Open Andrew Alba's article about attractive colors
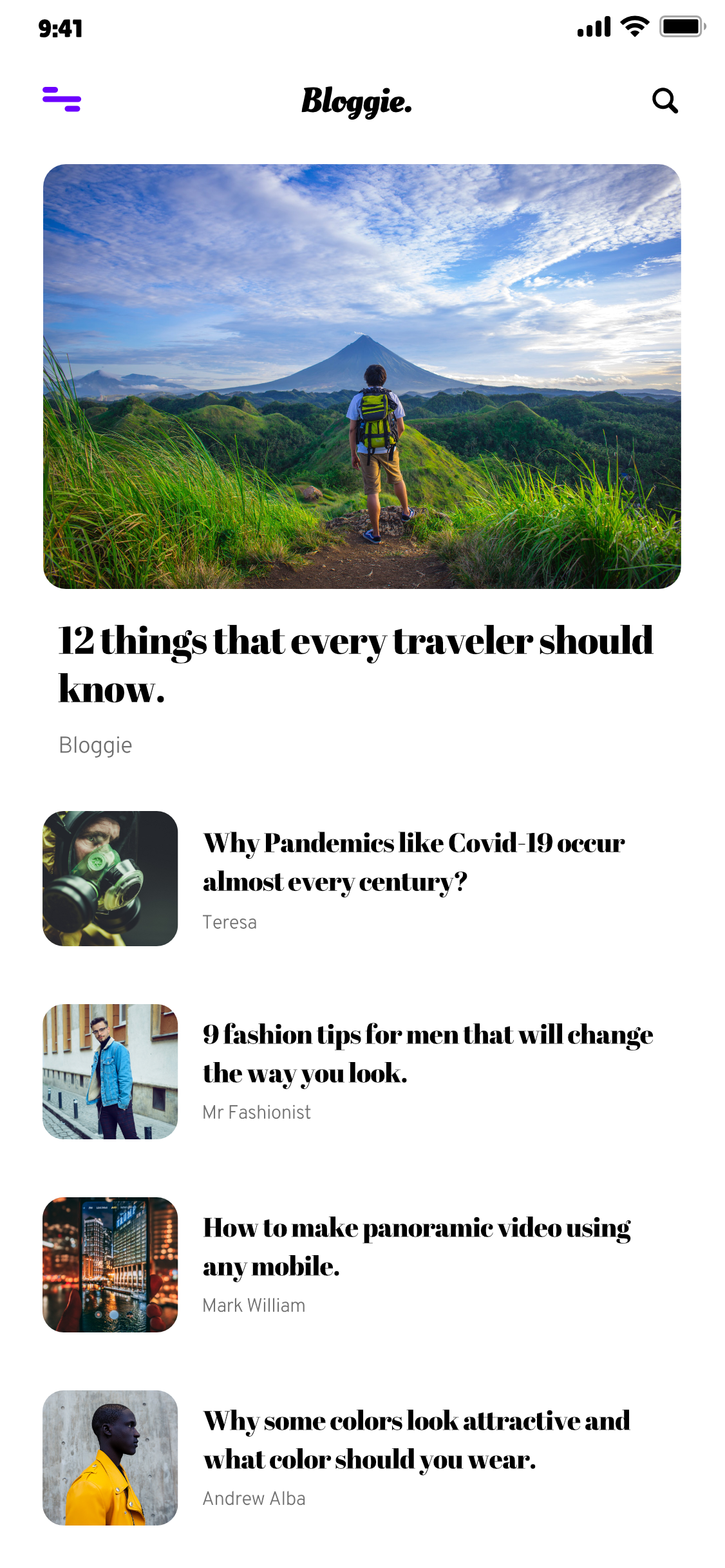725x1568 pixels. point(416,1440)
